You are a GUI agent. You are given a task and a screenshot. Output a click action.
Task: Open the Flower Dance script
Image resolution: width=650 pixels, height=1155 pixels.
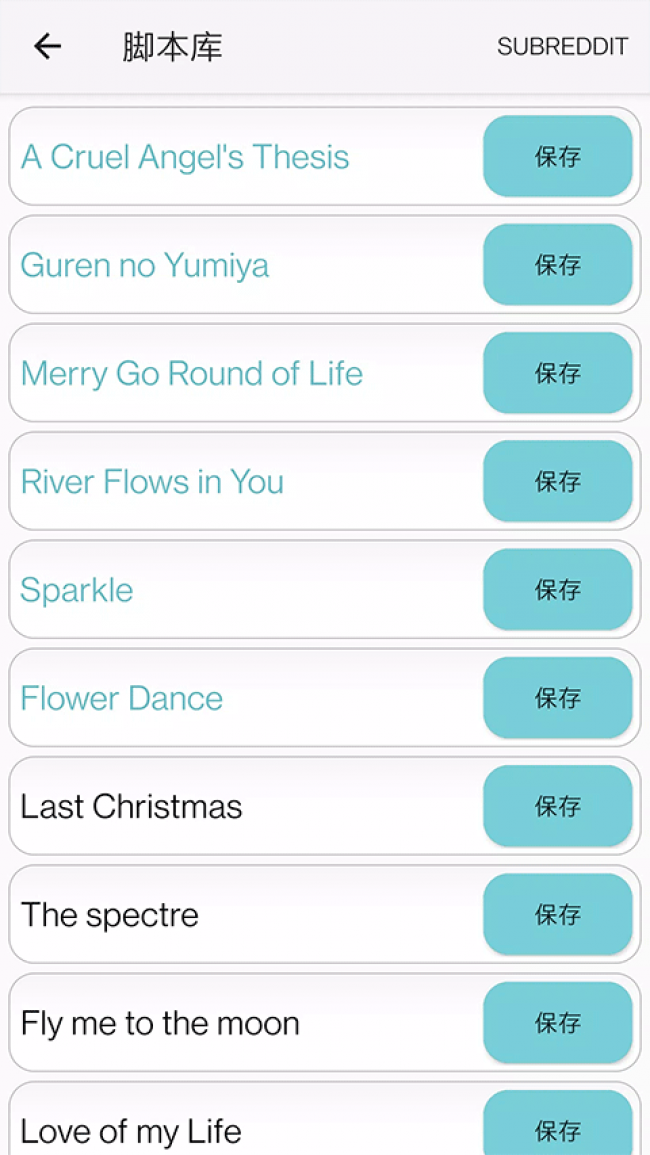(122, 698)
